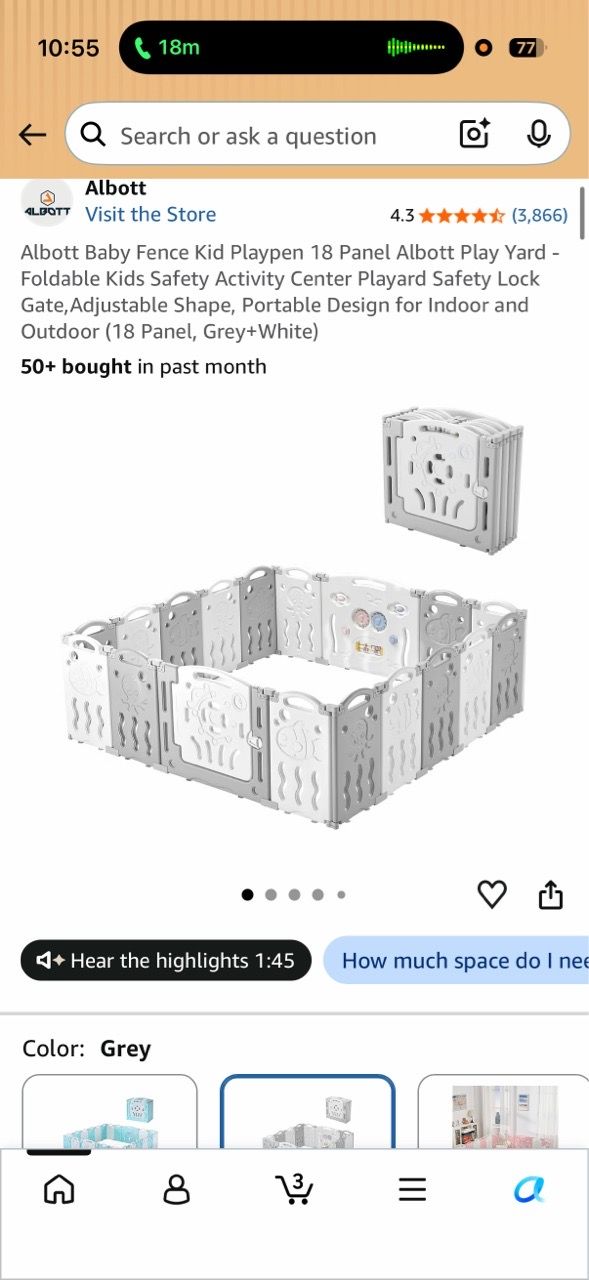Open the 3,866 customer ratings

pyautogui.click(x=539, y=215)
